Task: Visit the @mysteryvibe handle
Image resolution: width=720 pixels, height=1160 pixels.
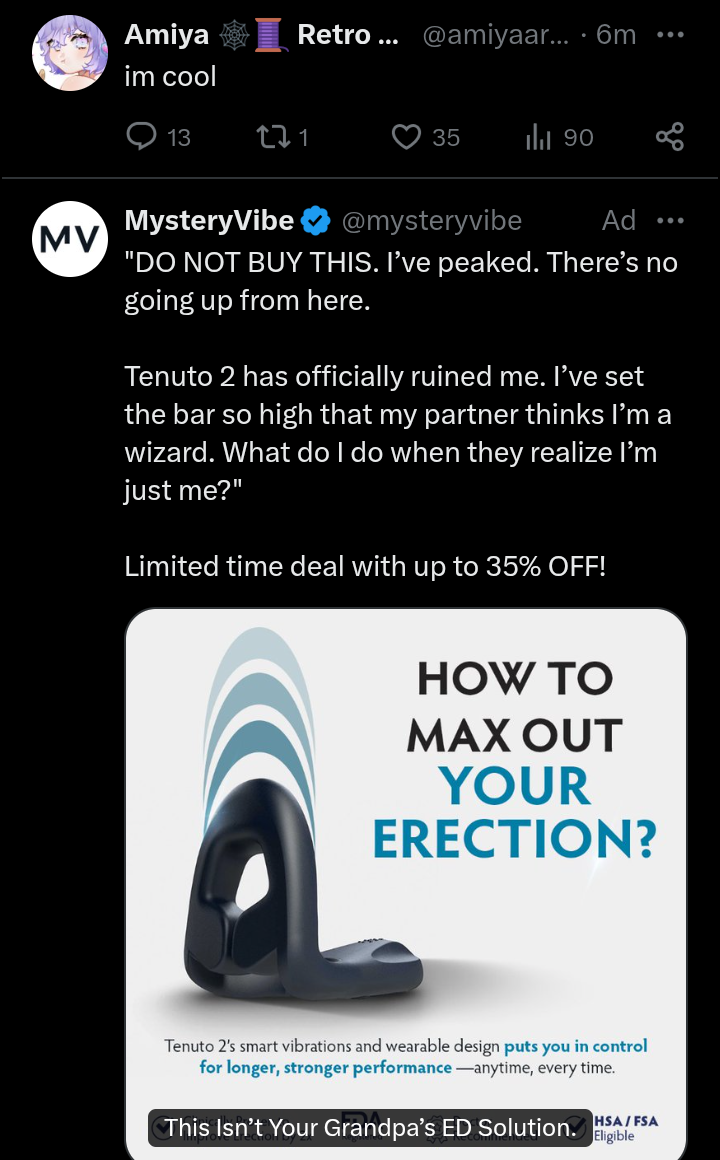Action: click(431, 220)
